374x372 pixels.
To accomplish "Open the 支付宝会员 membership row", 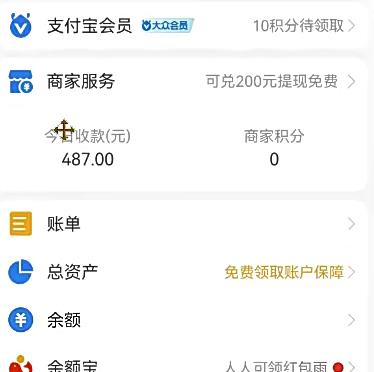I will (x=183, y=26).
